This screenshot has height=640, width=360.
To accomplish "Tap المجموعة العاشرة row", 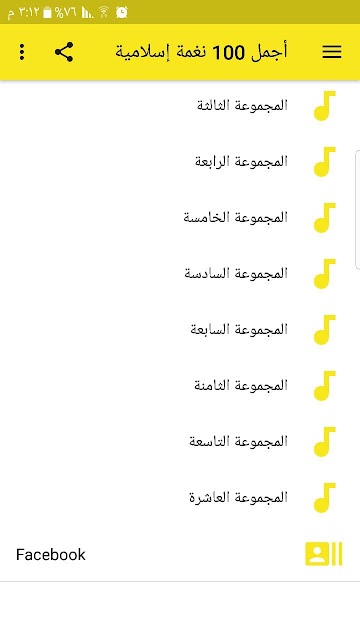I will tap(180, 497).
